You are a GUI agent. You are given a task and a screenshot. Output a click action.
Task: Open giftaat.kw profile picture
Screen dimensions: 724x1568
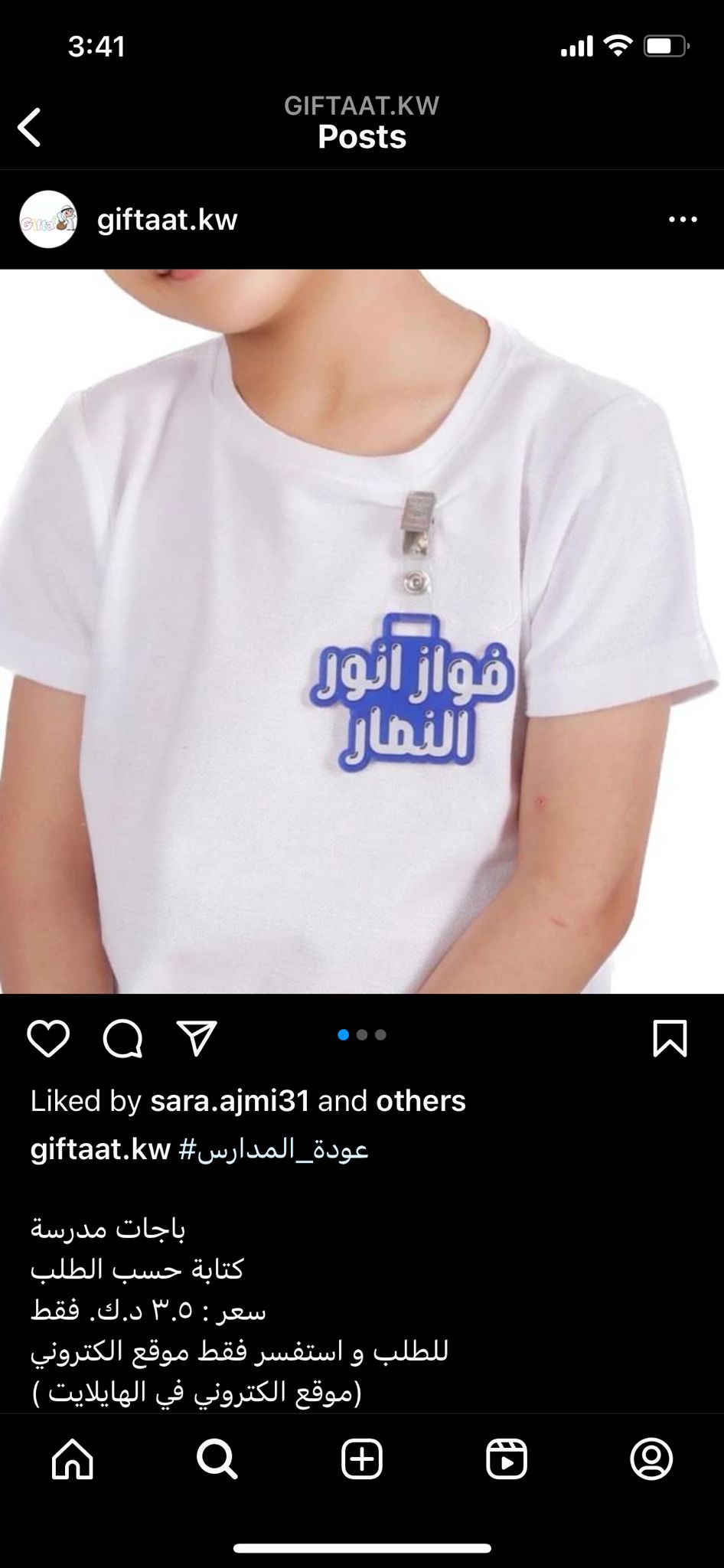coord(48,220)
